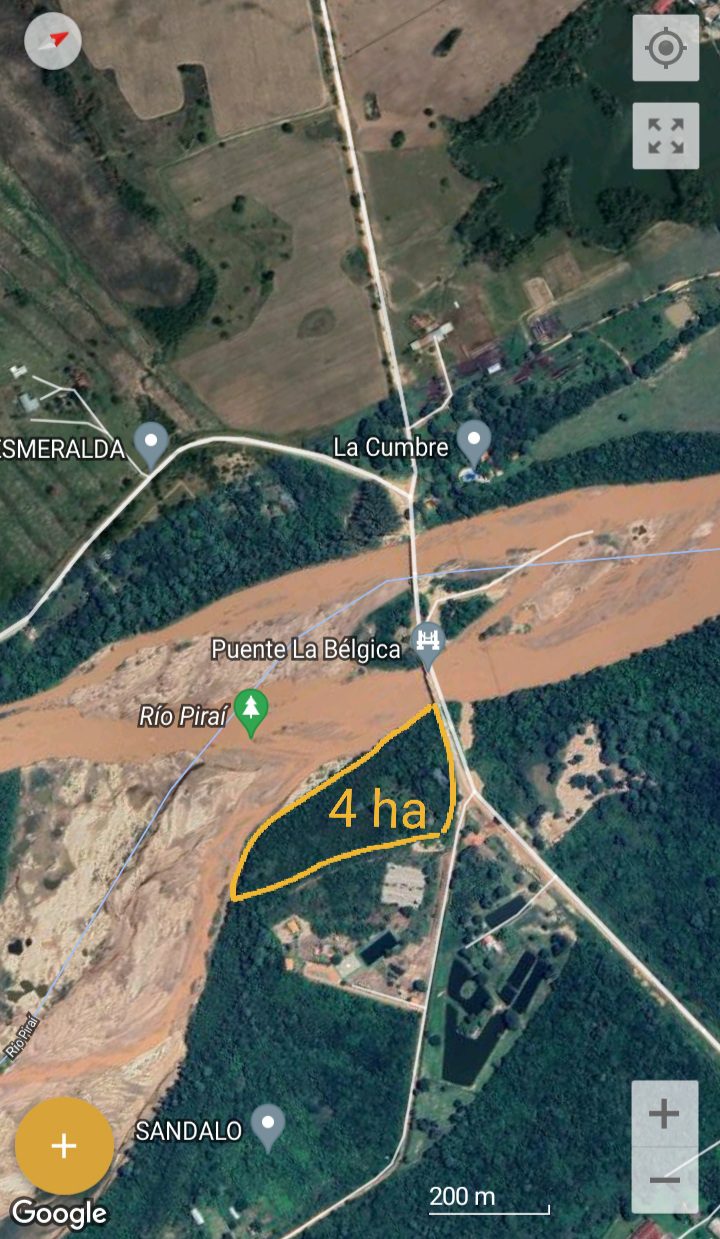Select the La Cumbre map pin

tap(473, 440)
